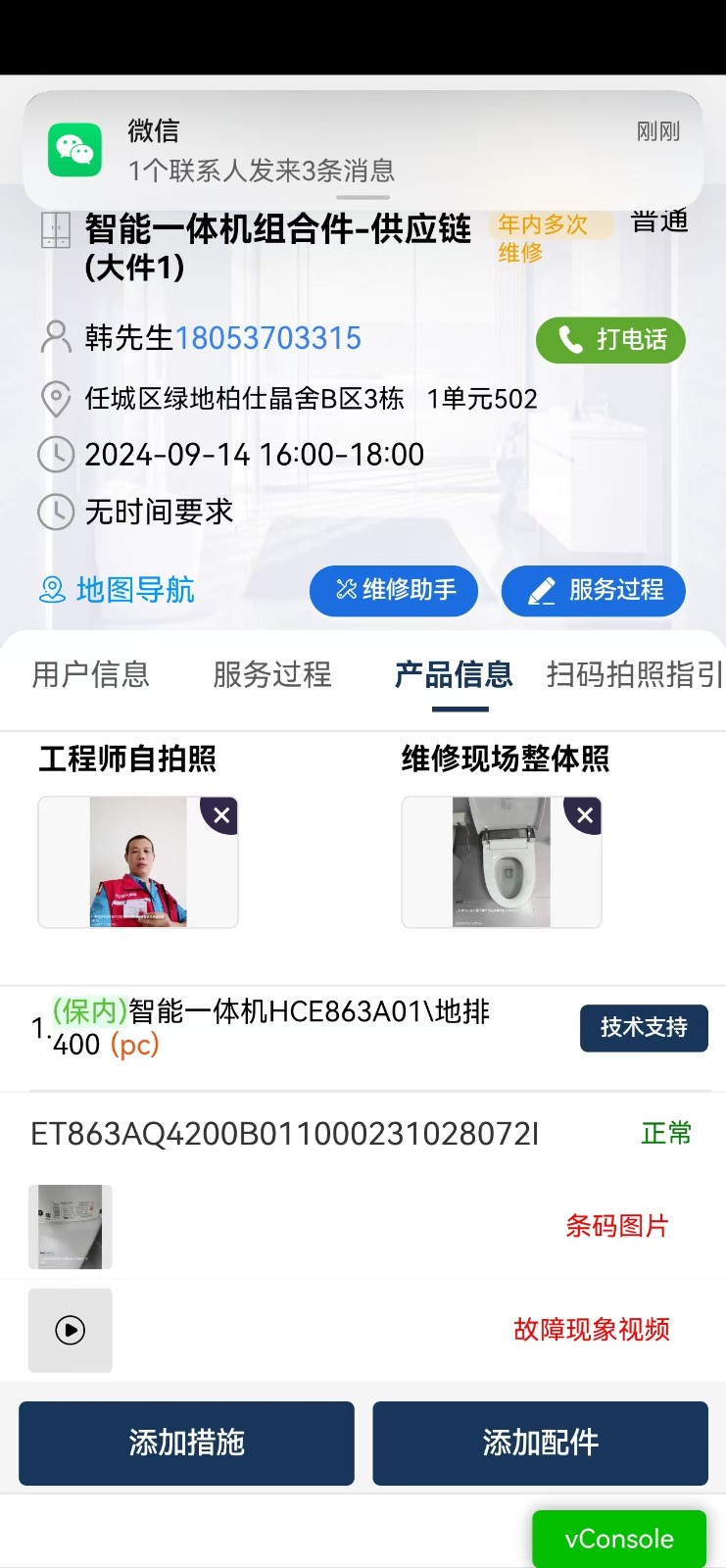The width and height of the screenshot is (726, 1568).
Task: Open the WeChat notification banner
Action: click(363, 150)
